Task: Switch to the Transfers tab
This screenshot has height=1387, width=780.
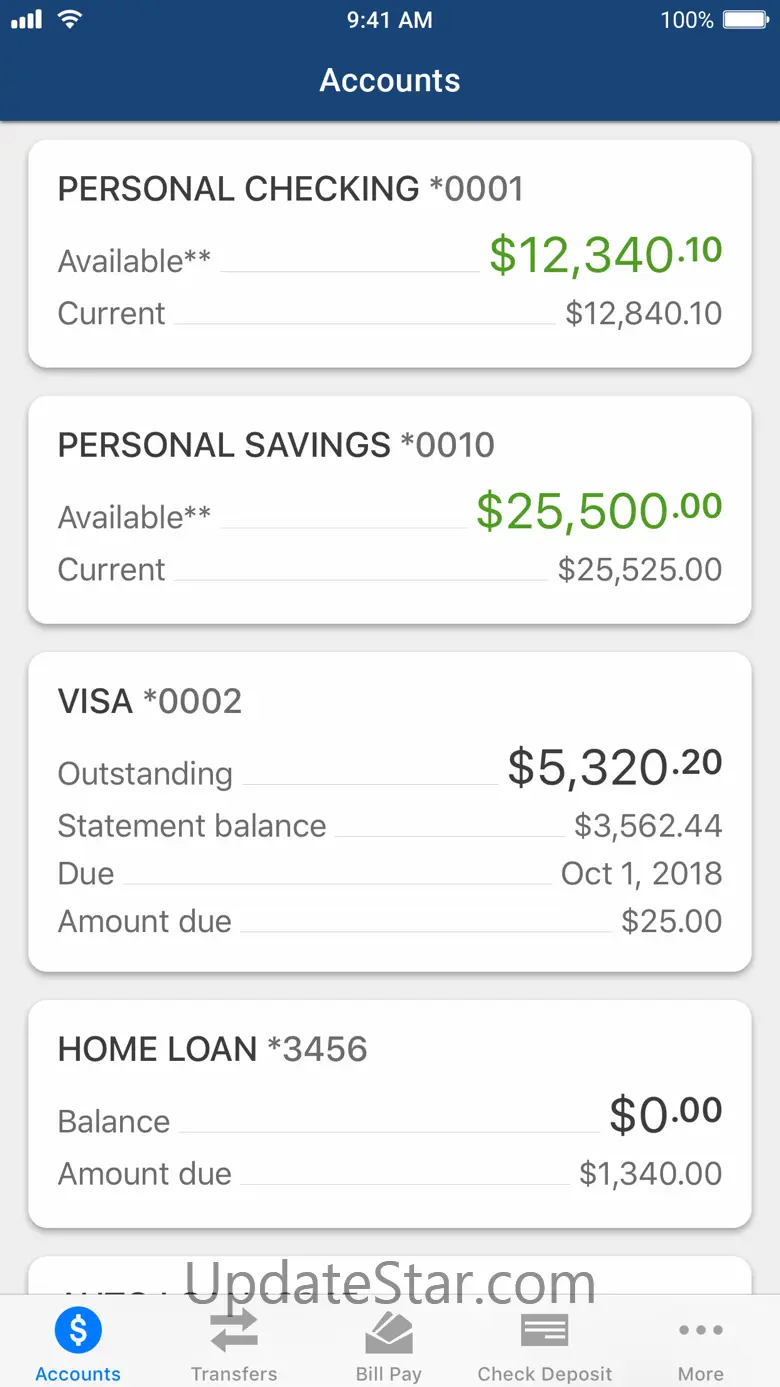Action: [234, 1342]
